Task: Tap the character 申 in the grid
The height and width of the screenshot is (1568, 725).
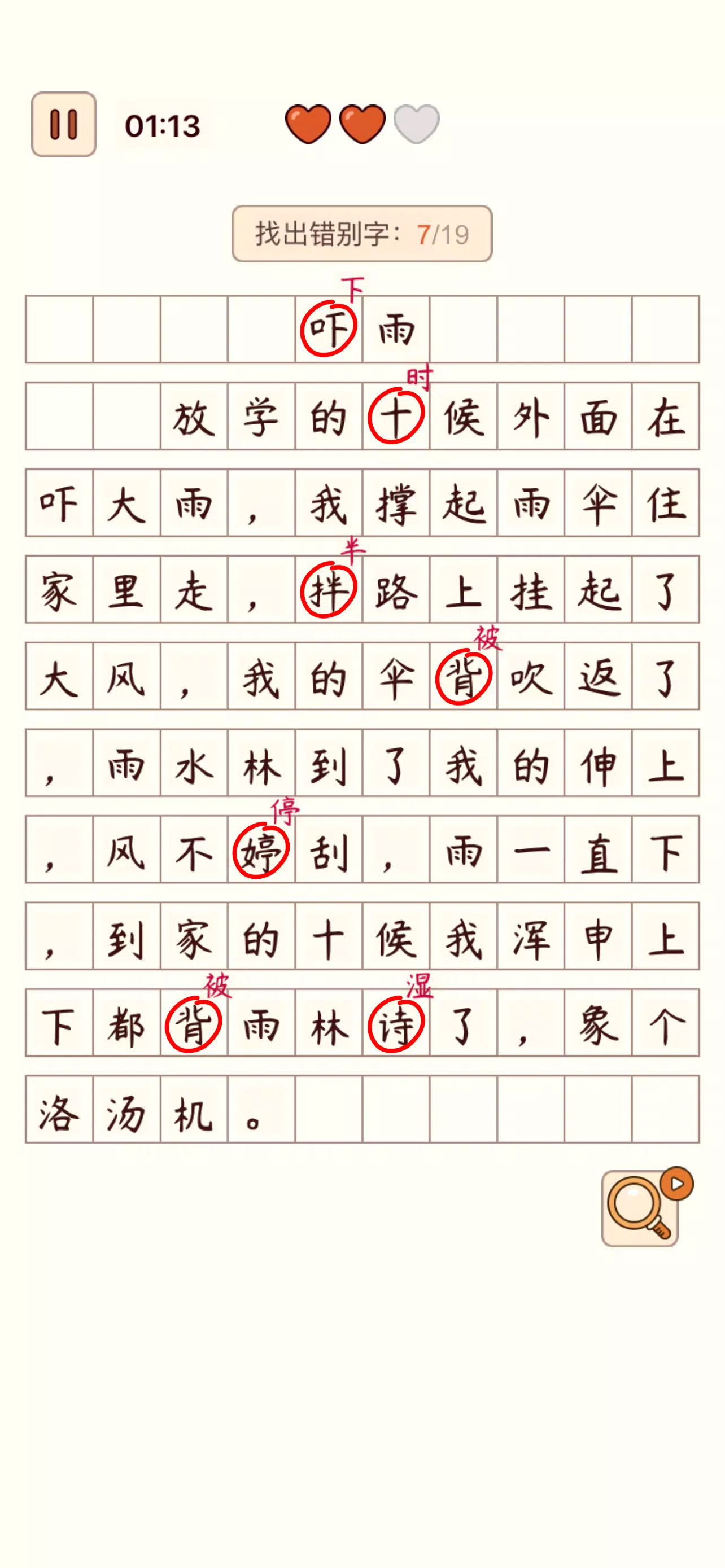Action: (x=598, y=936)
